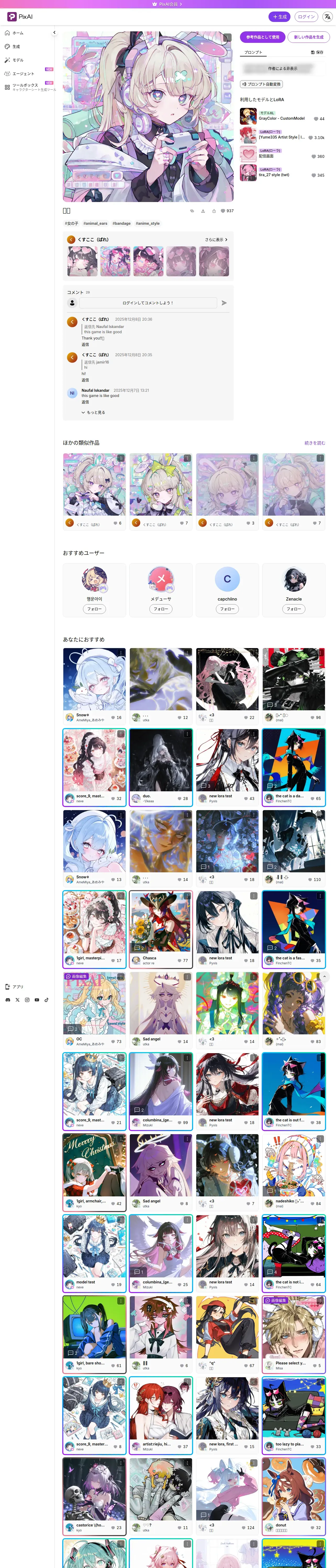This screenshot has height=1568, width=336.
Task: Select 参考作品として使用 button
Action: (x=262, y=37)
